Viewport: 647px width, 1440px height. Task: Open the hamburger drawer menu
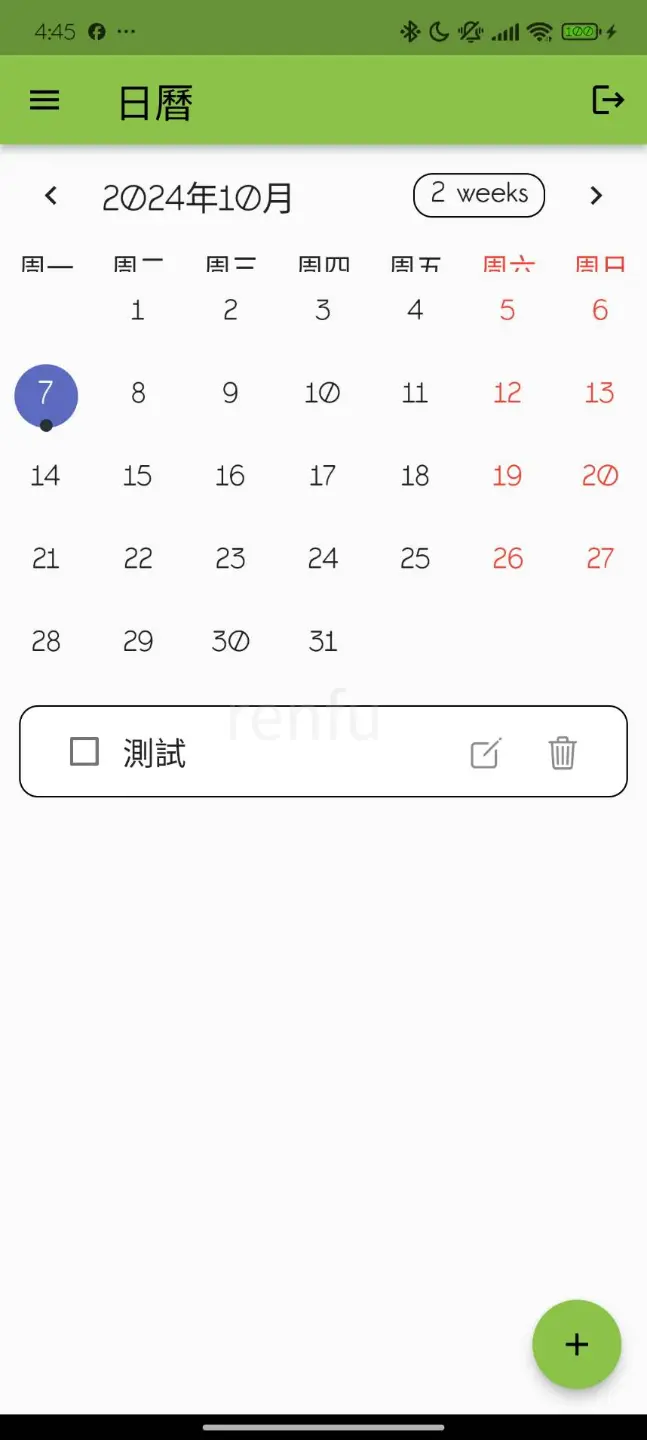coord(44,101)
